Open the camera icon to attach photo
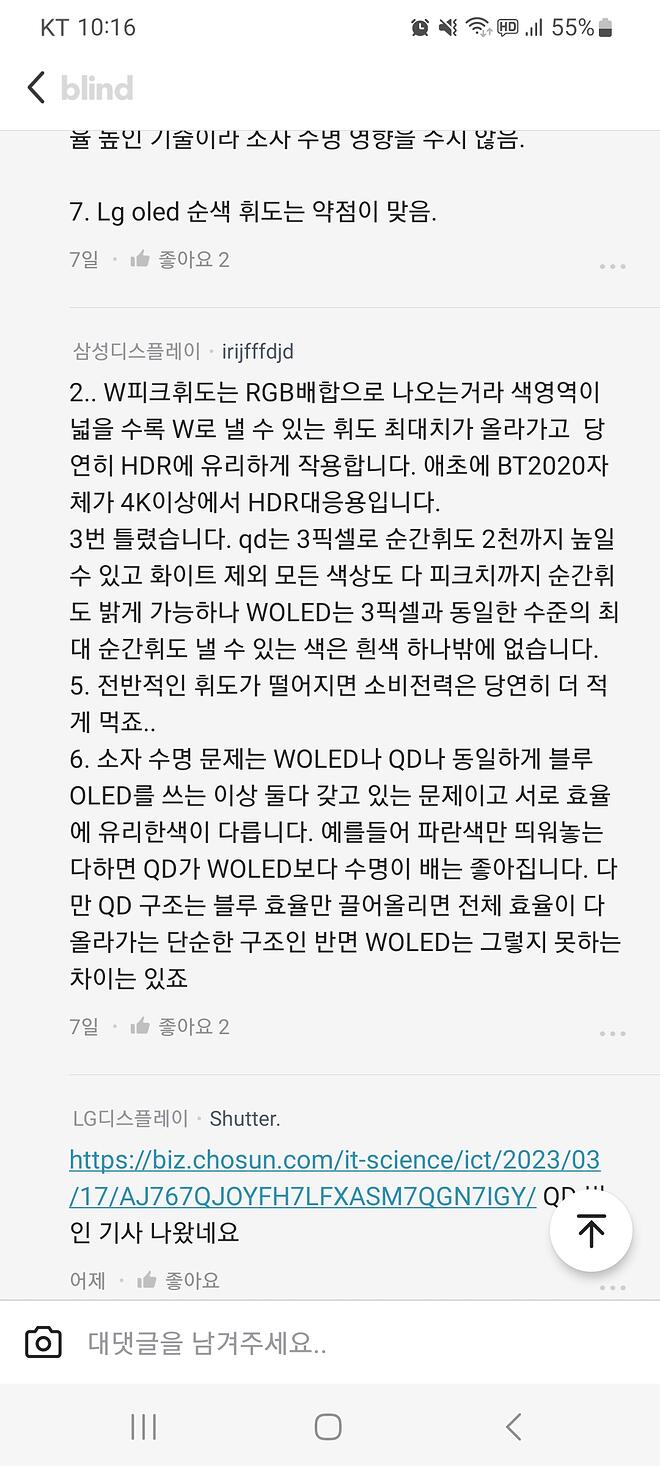The height and width of the screenshot is (1466, 660). point(43,1343)
